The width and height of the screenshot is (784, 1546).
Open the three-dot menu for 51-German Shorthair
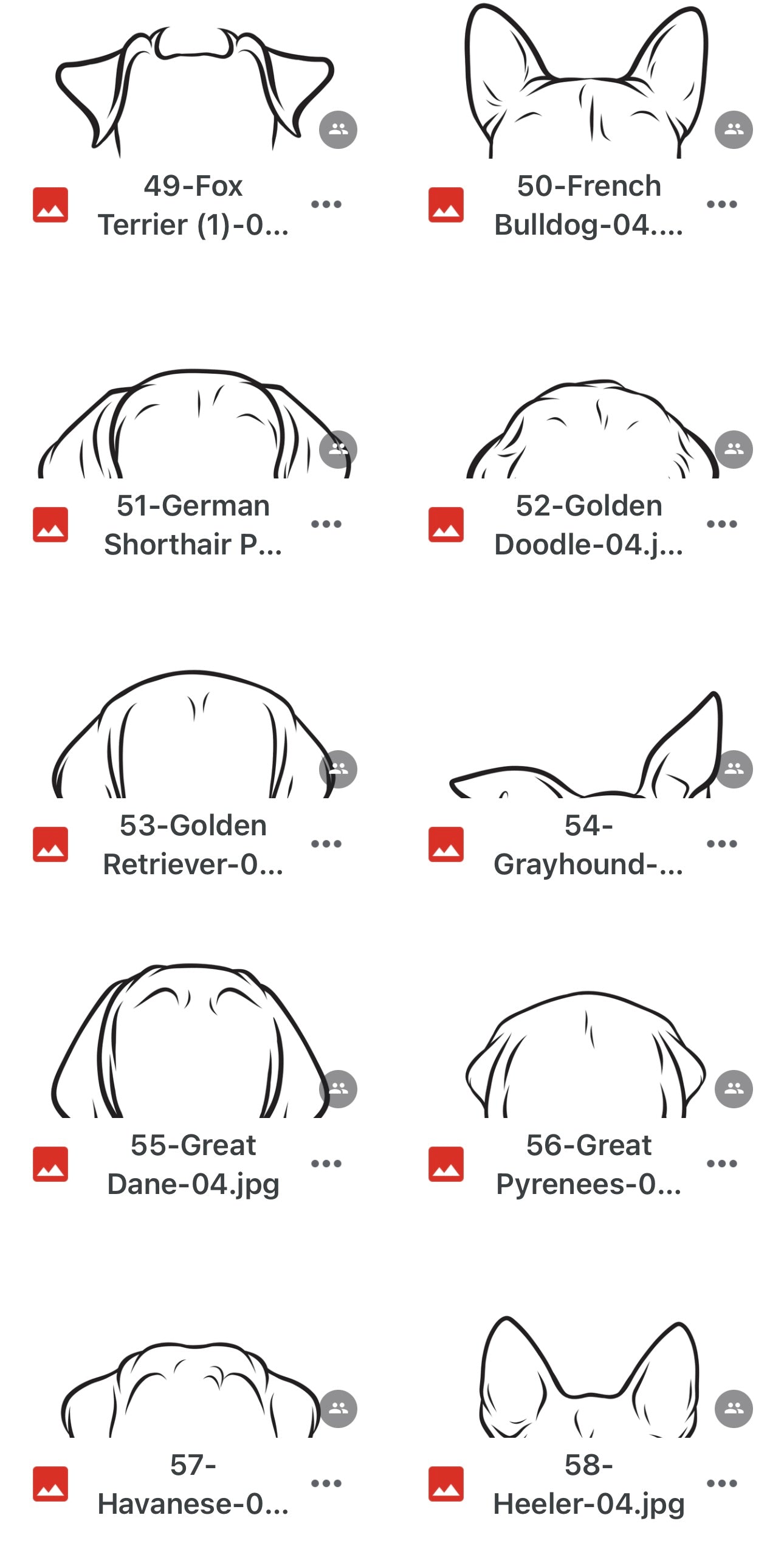pos(326,524)
